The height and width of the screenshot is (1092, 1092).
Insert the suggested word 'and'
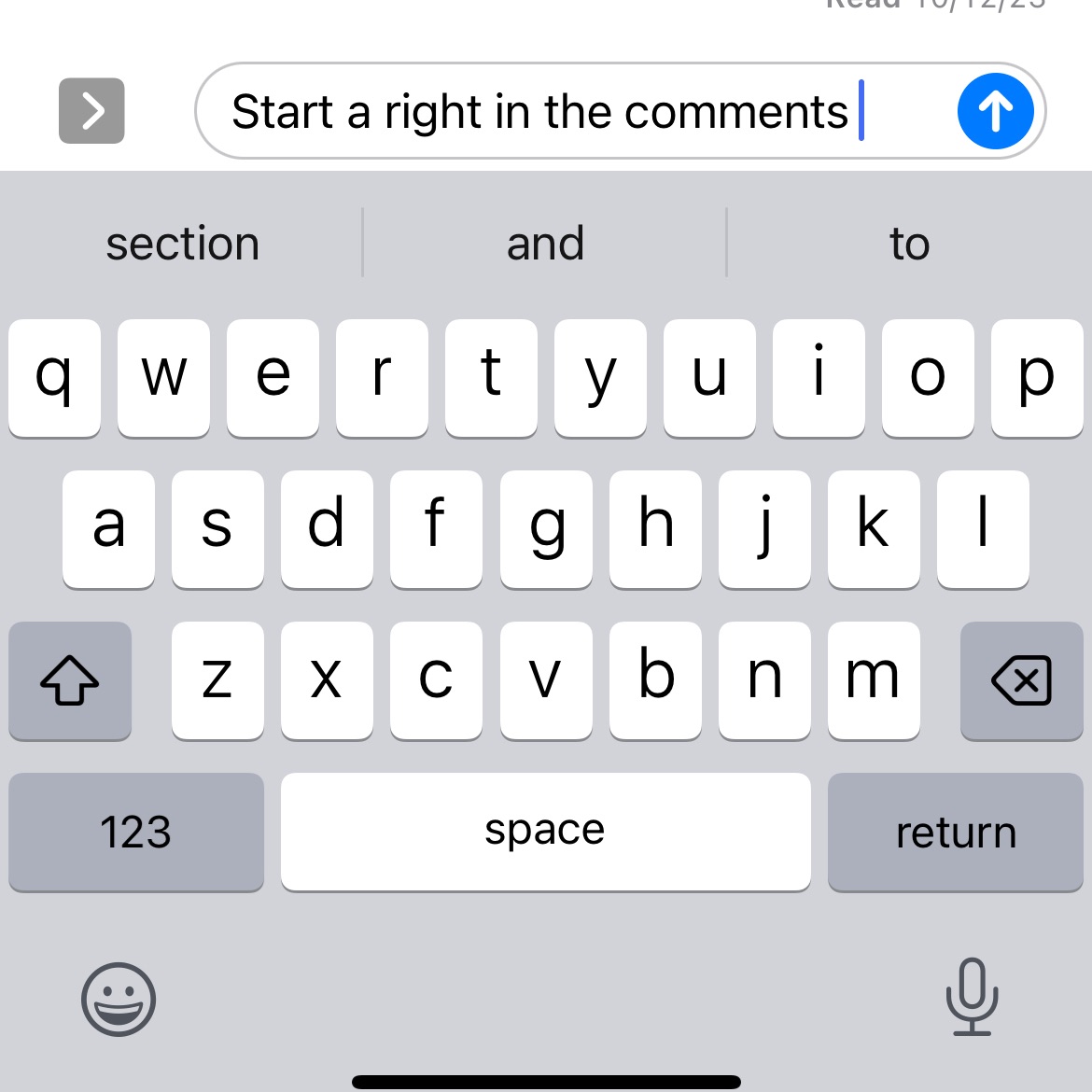click(545, 245)
